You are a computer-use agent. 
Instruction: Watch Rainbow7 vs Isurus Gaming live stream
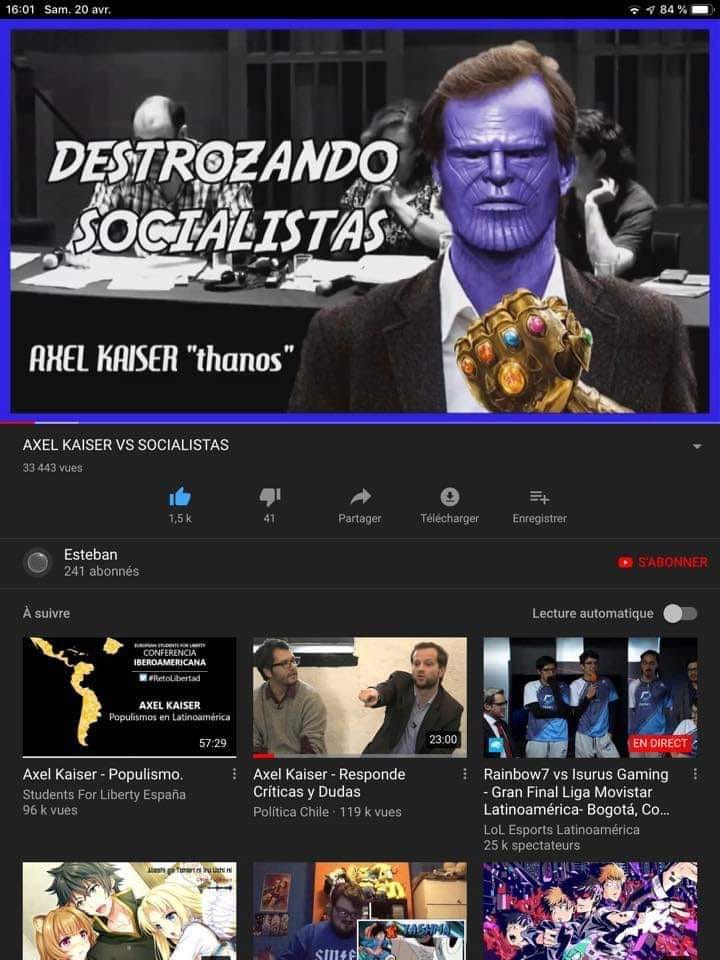click(590, 697)
